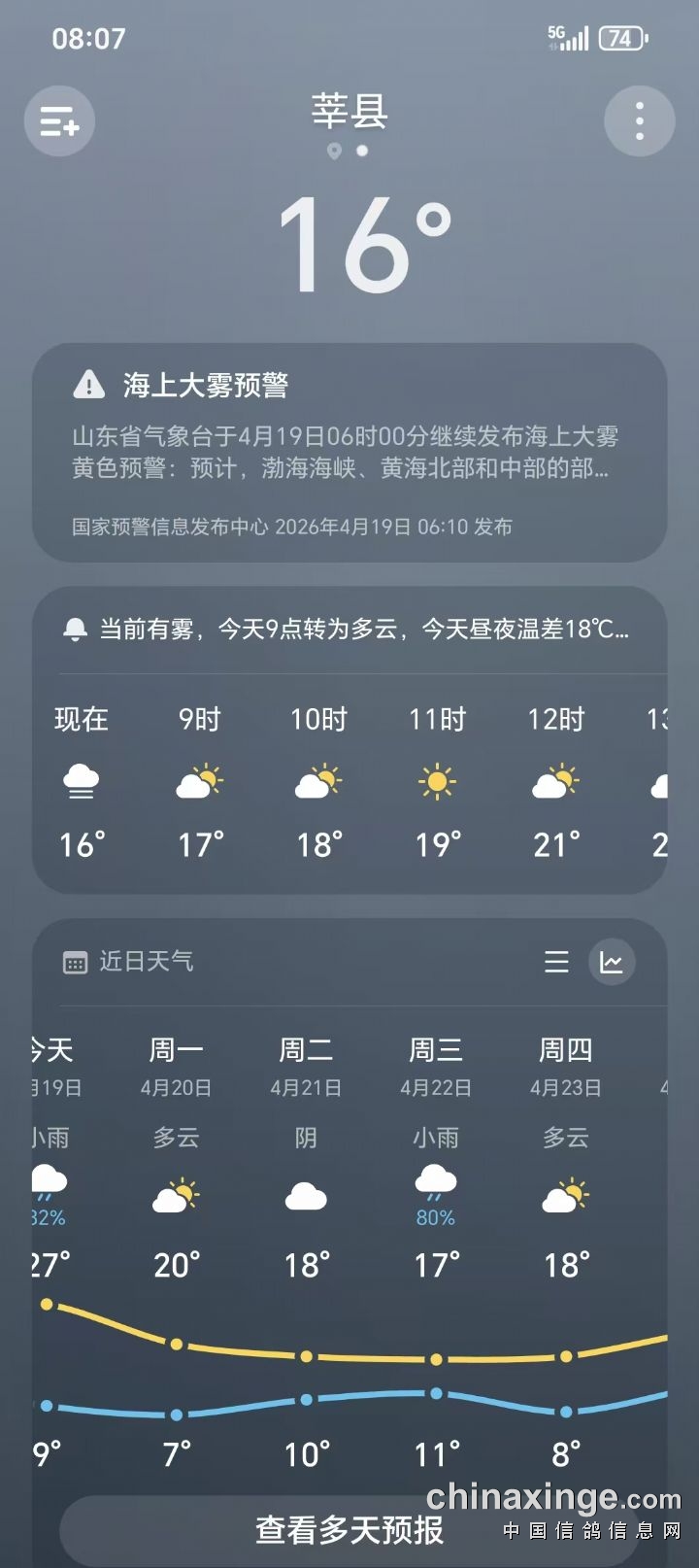Image resolution: width=699 pixels, height=1568 pixels.
Task: Select the trend chart view for 近日天气
Action: click(x=612, y=962)
